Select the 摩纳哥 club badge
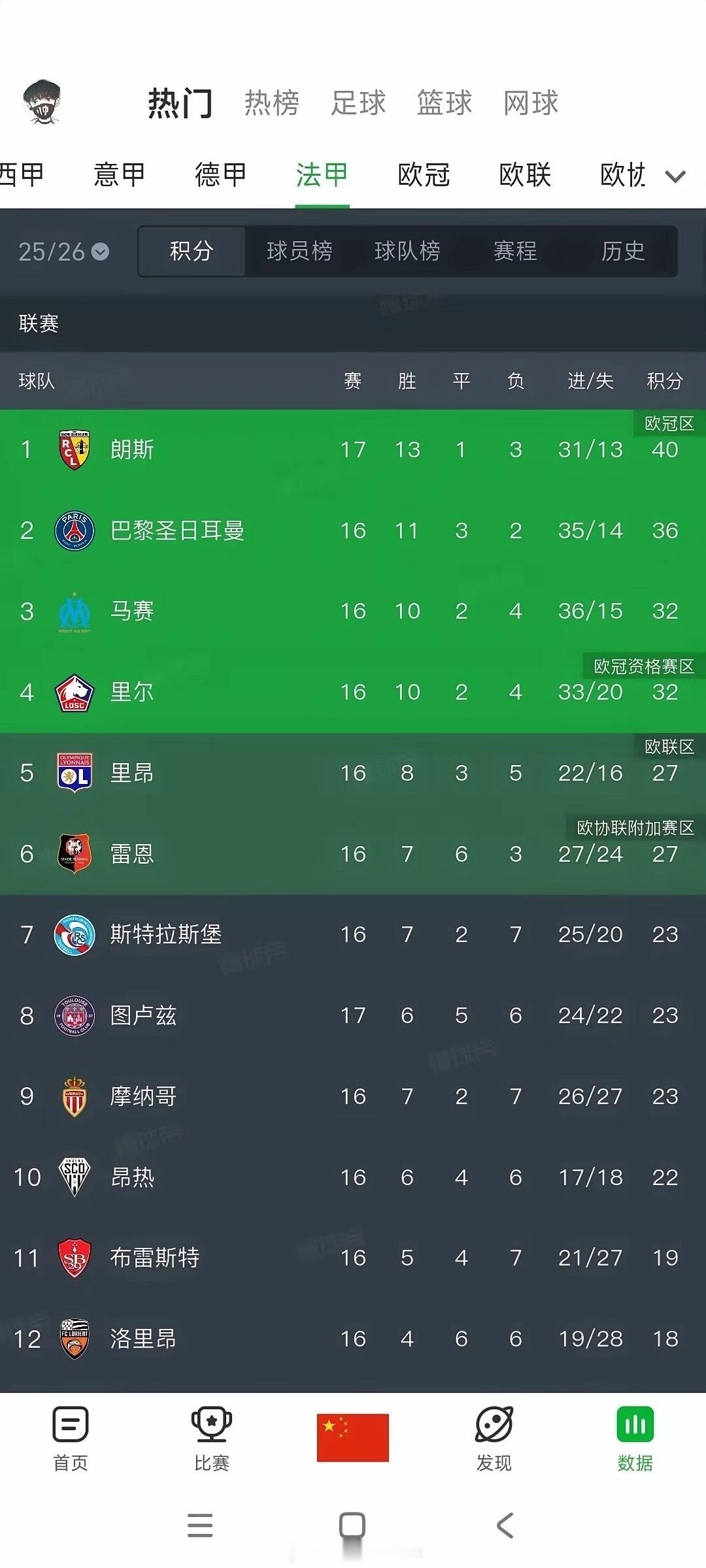 [74, 1096]
